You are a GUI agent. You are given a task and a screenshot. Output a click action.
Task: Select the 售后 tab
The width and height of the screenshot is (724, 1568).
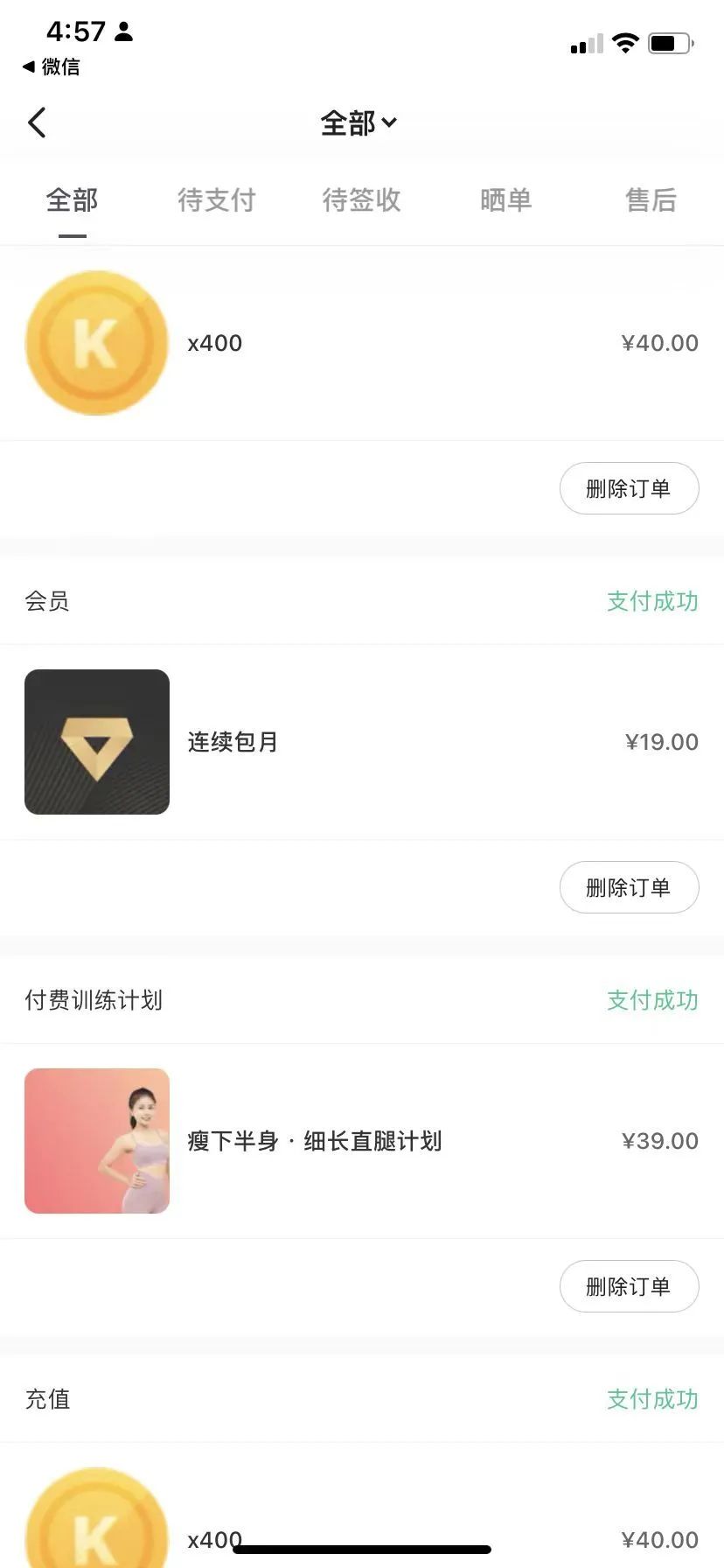click(x=651, y=200)
